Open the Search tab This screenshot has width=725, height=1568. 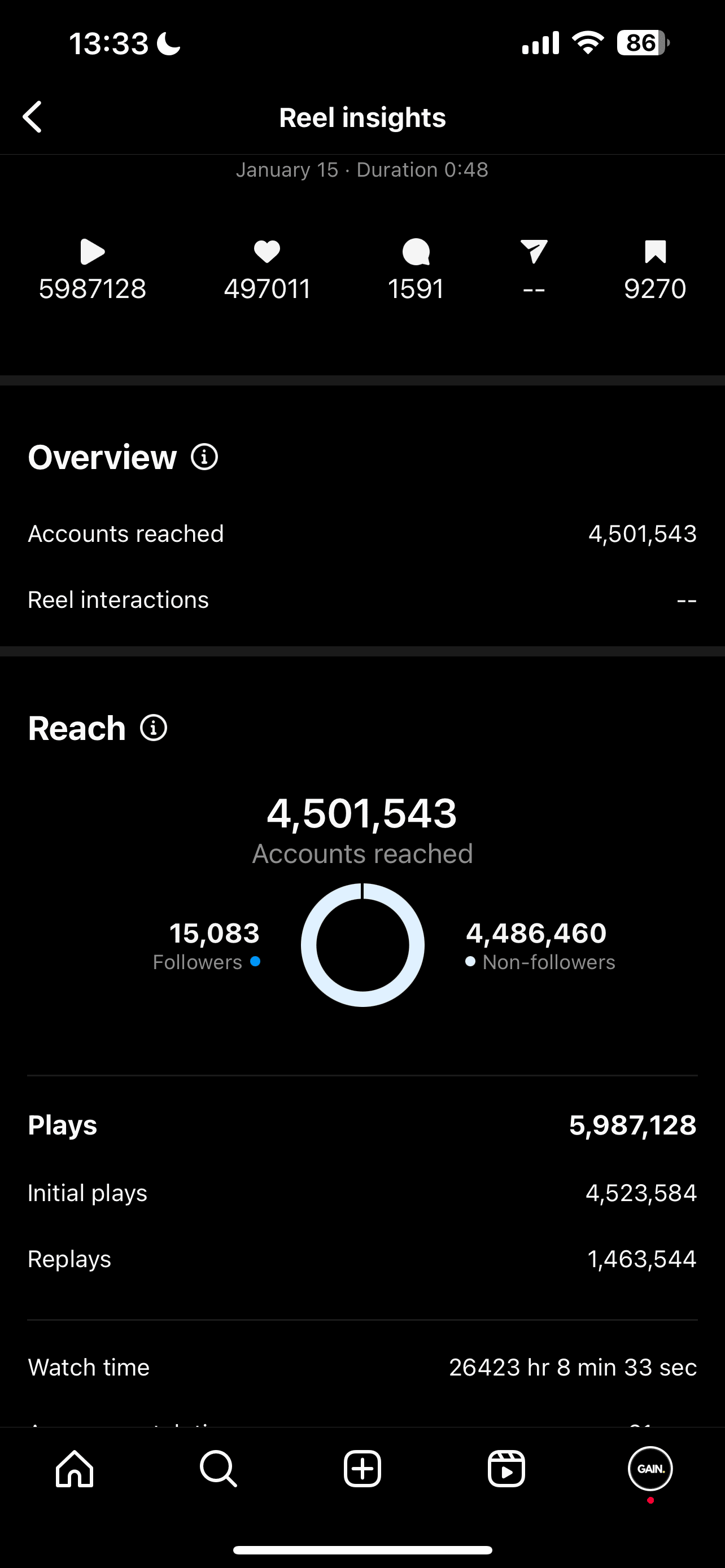(218, 1469)
